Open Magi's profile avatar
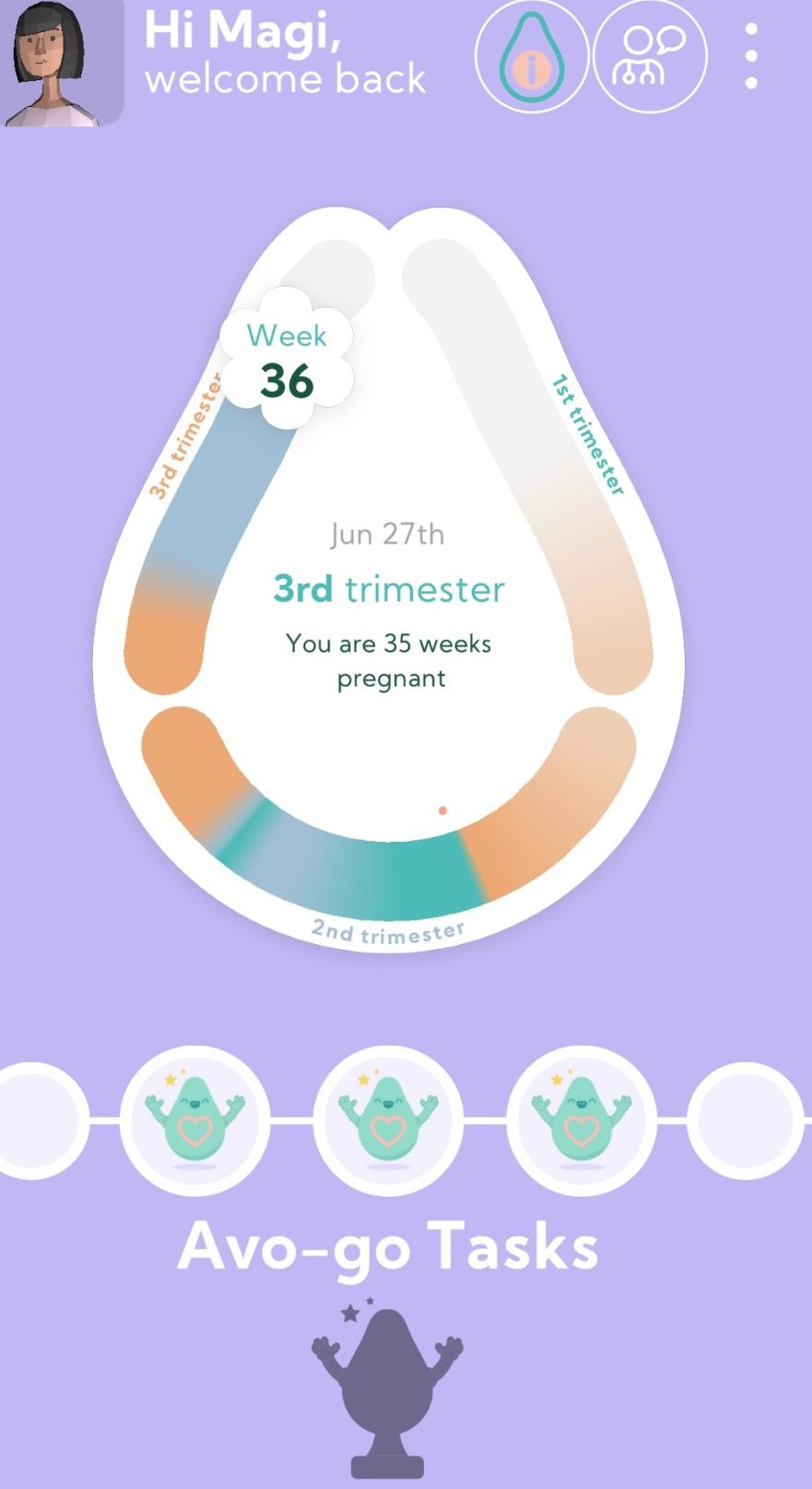812x1489 pixels. (x=61, y=63)
